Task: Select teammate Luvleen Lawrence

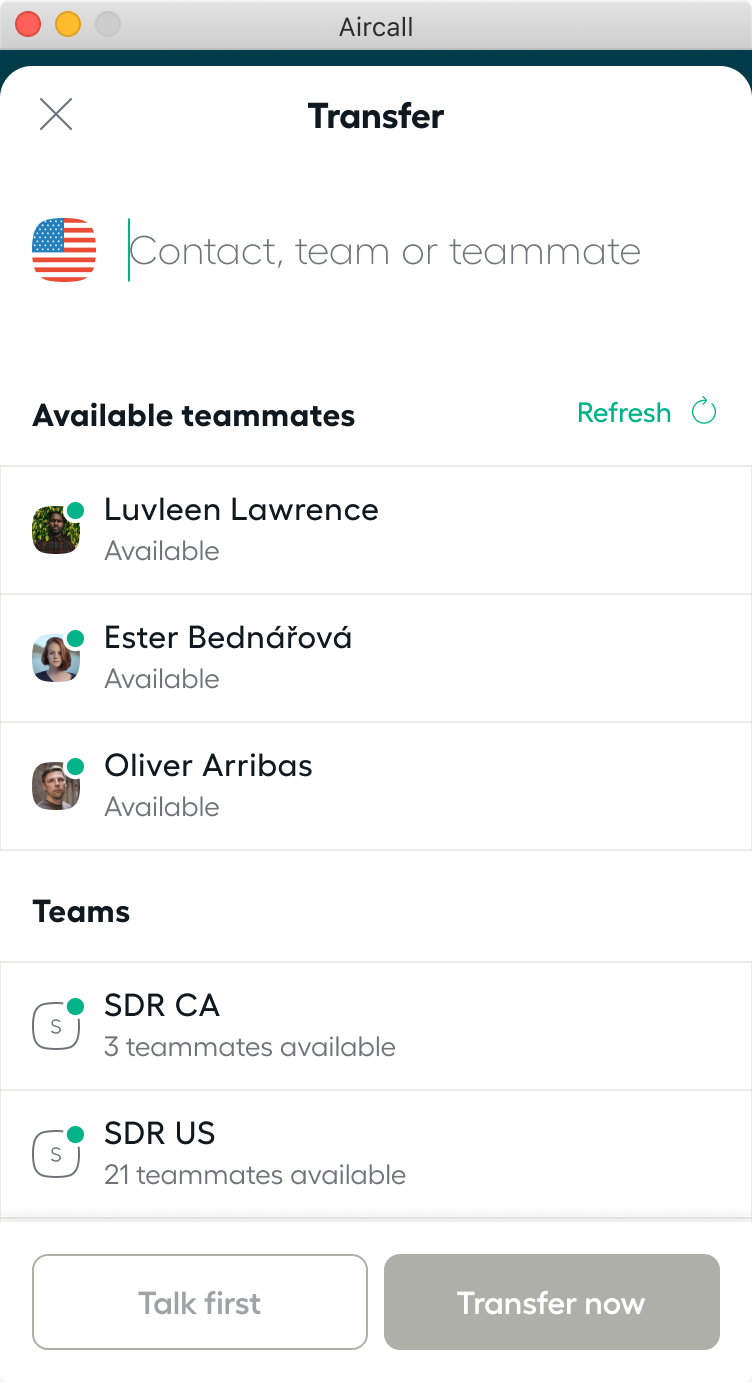Action: (x=376, y=530)
